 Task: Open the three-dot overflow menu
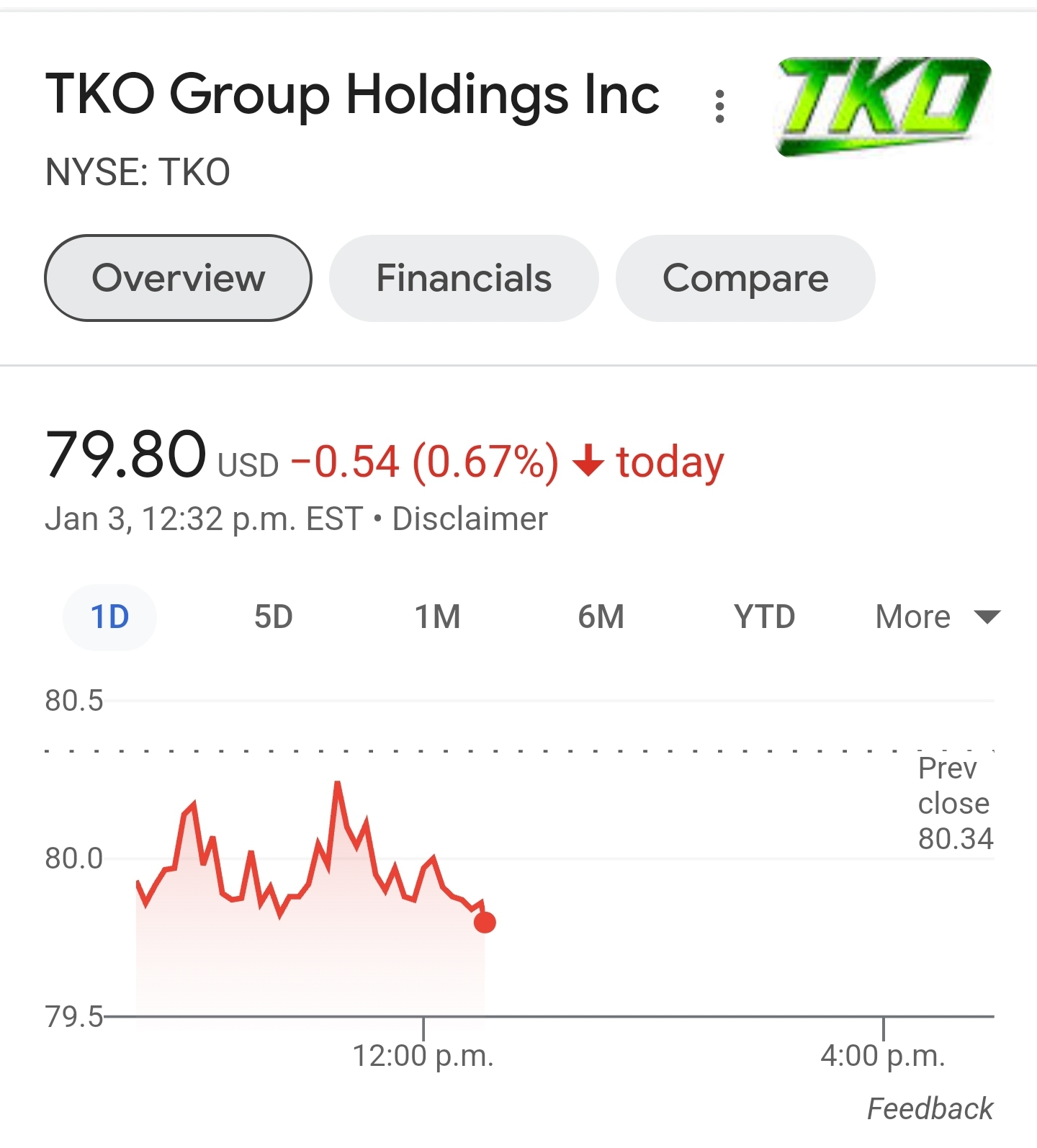pos(719,107)
